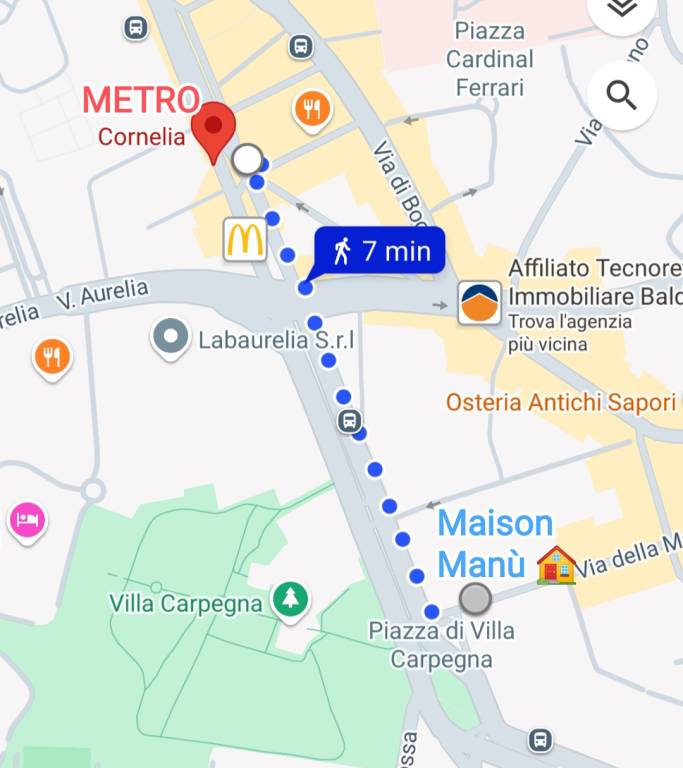Open the McDonald's map marker

245,239
